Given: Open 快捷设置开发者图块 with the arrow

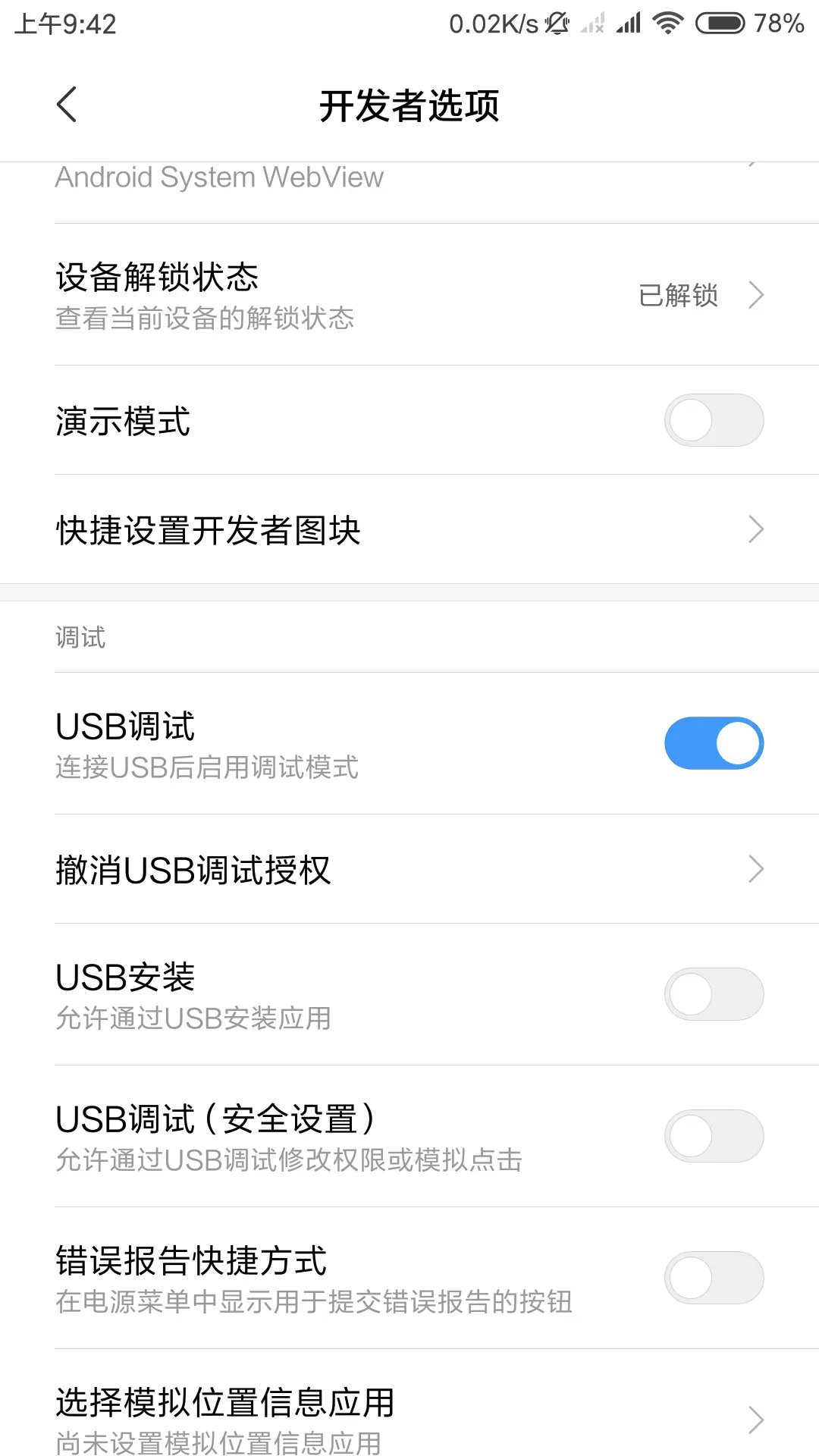Looking at the screenshot, I should coord(755,529).
